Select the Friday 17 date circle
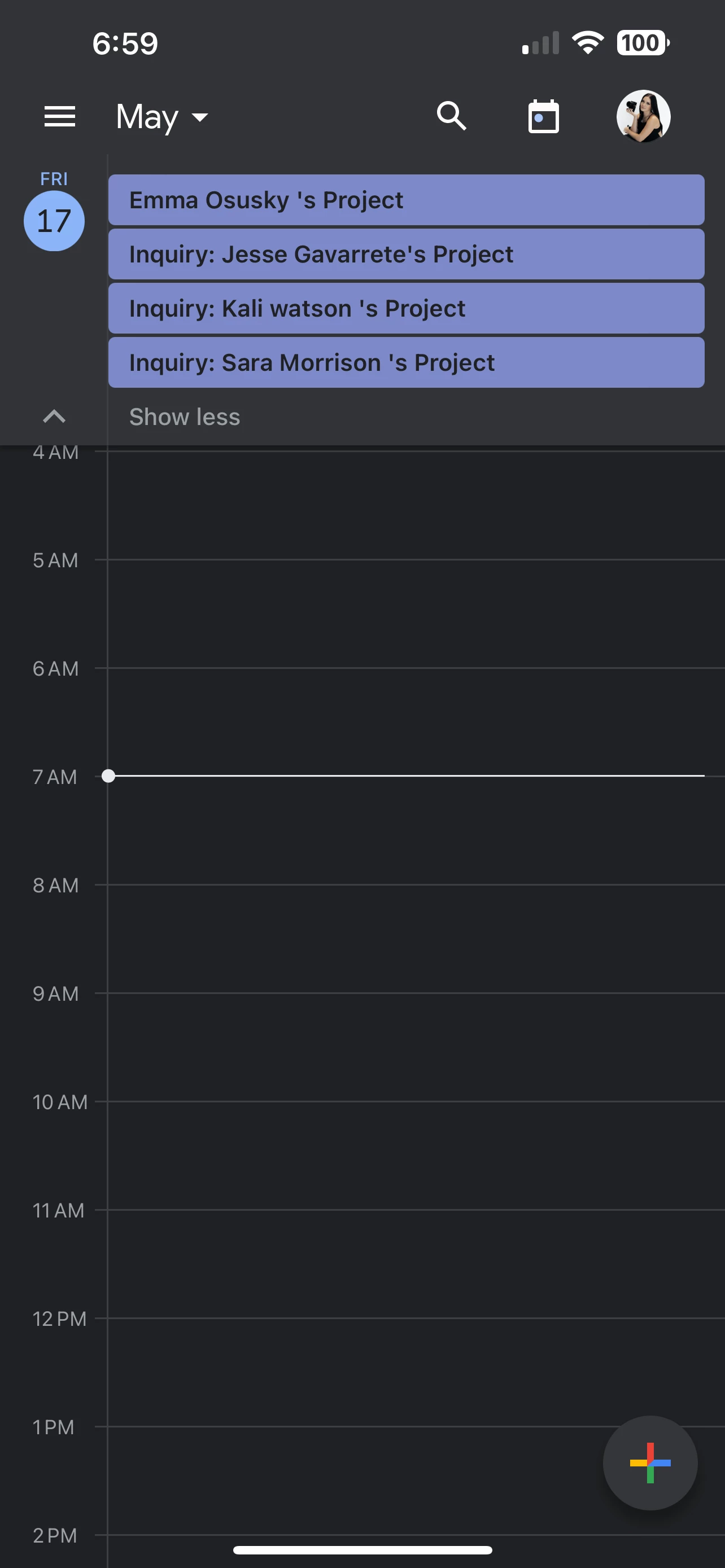 [54, 220]
